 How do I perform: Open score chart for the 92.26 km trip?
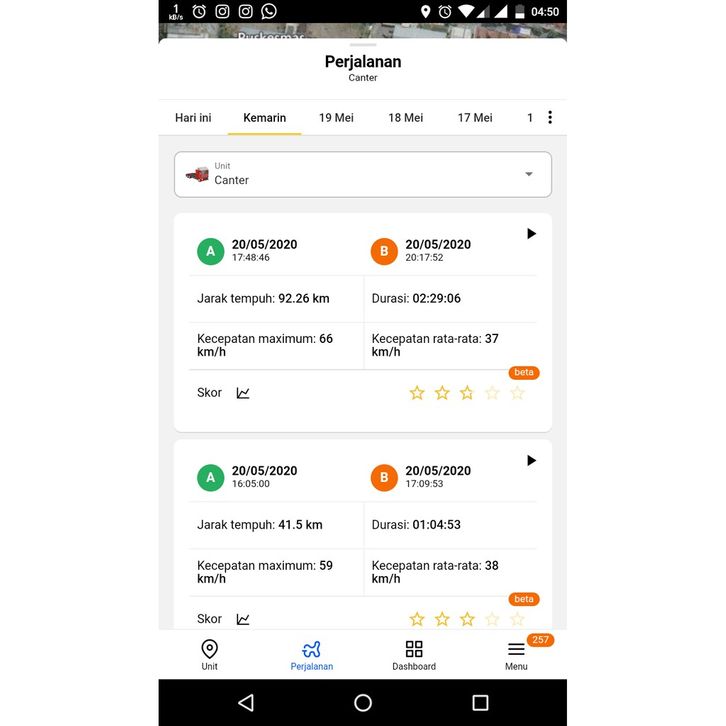pos(243,393)
